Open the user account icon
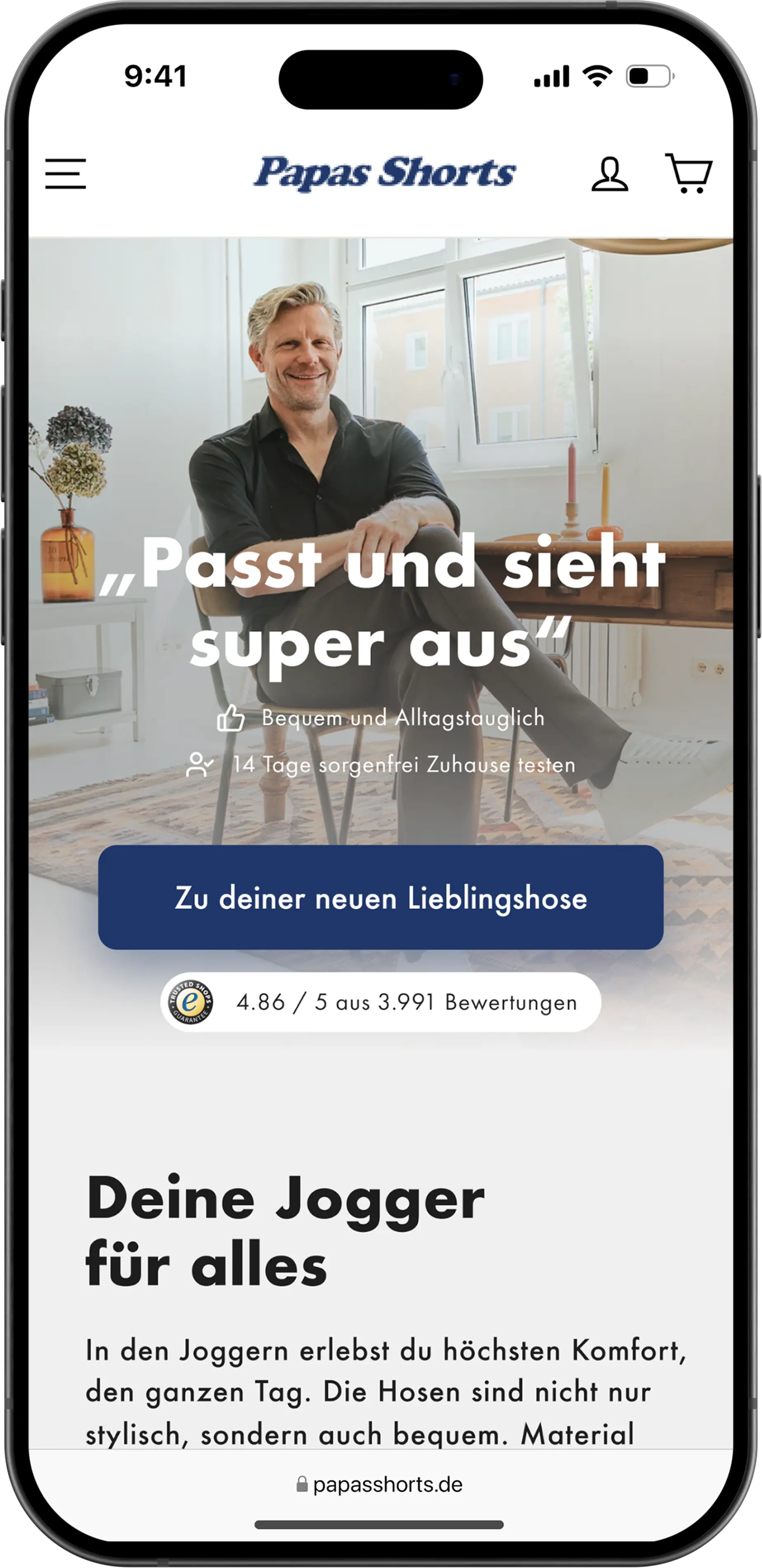762x1568 pixels. pyautogui.click(x=609, y=175)
